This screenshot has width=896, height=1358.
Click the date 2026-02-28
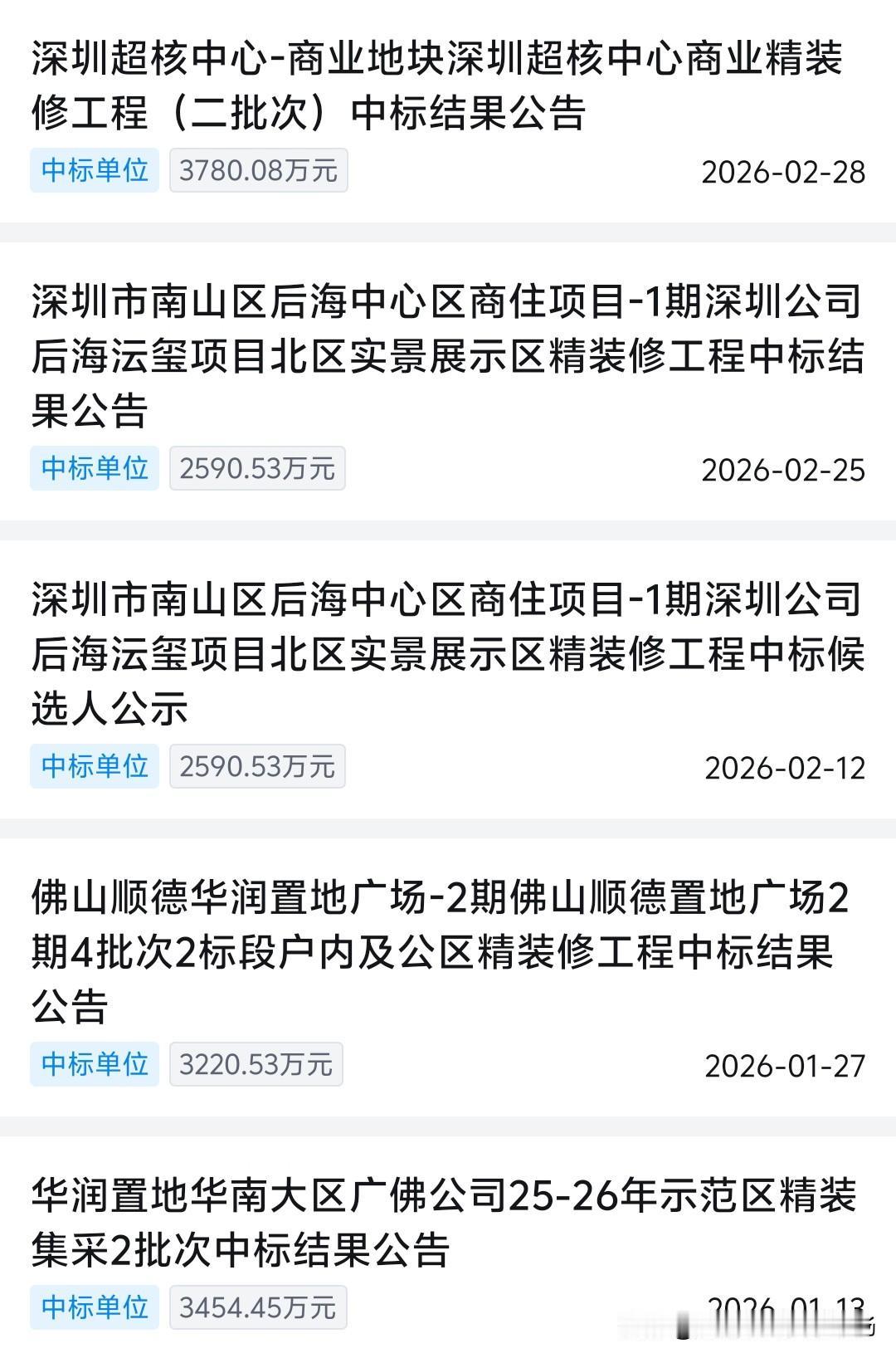coord(783,172)
